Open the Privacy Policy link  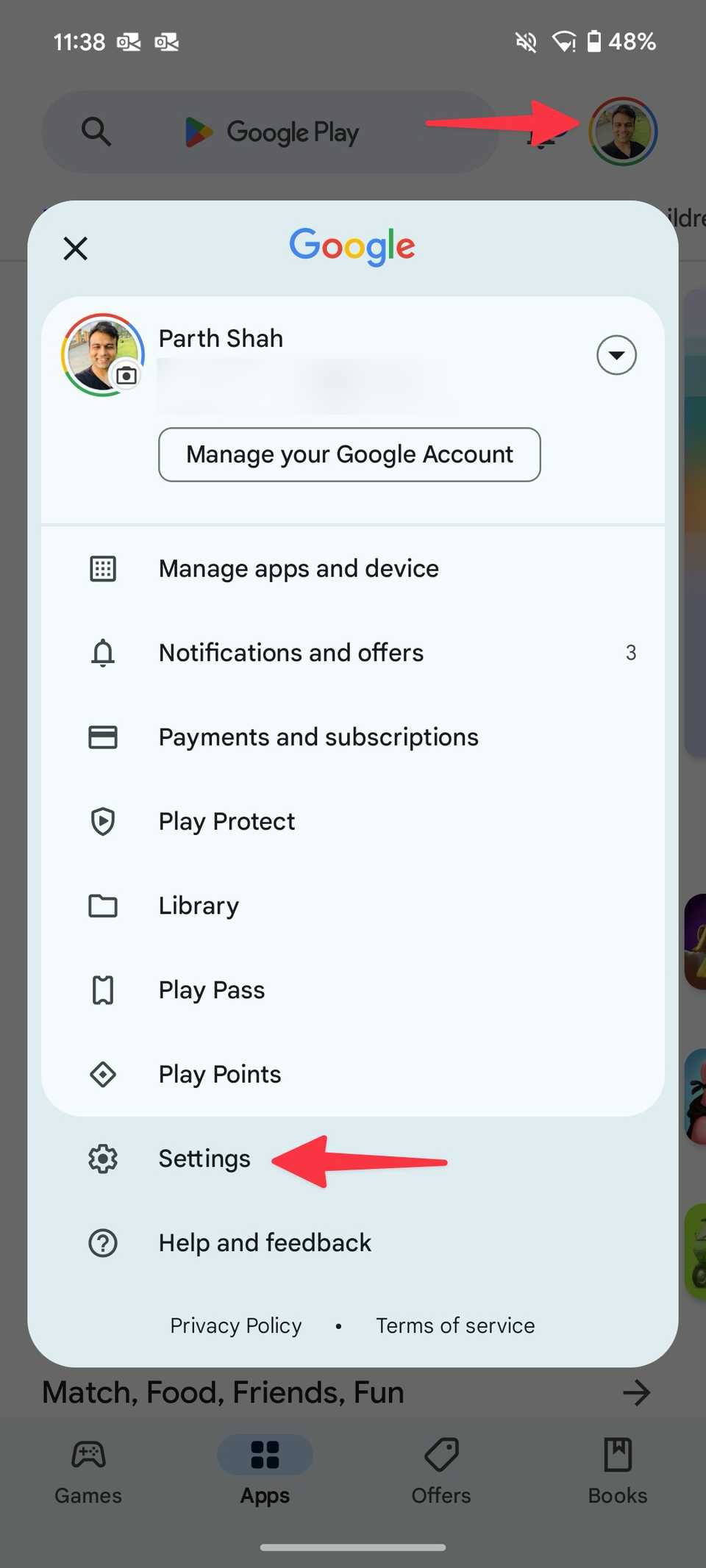click(x=235, y=1325)
